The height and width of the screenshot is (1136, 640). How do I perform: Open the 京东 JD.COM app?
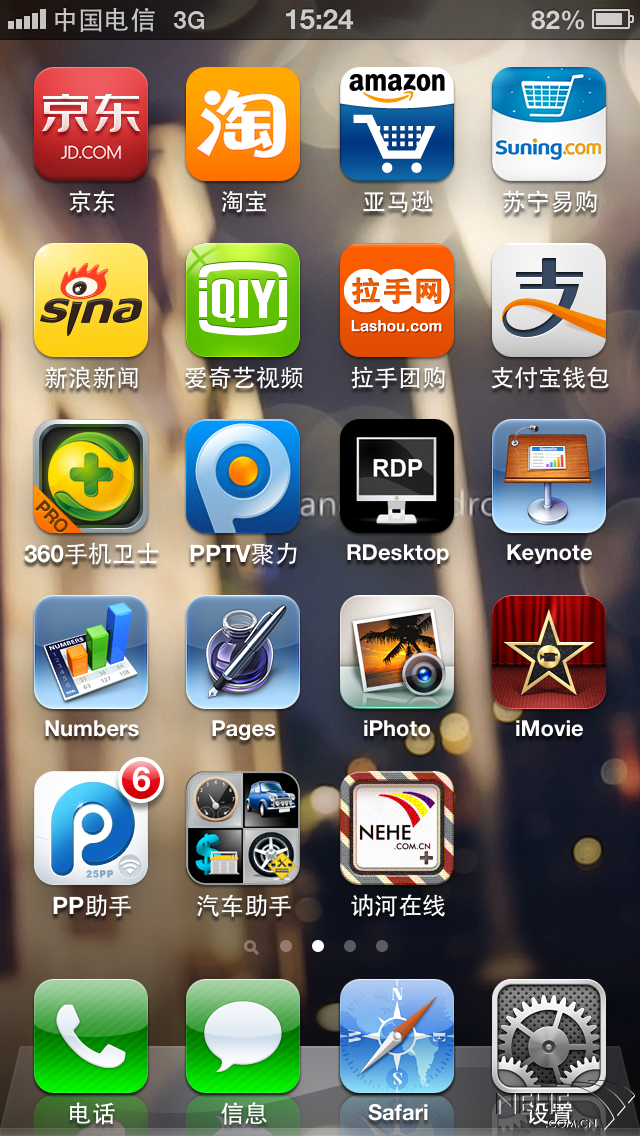91,124
